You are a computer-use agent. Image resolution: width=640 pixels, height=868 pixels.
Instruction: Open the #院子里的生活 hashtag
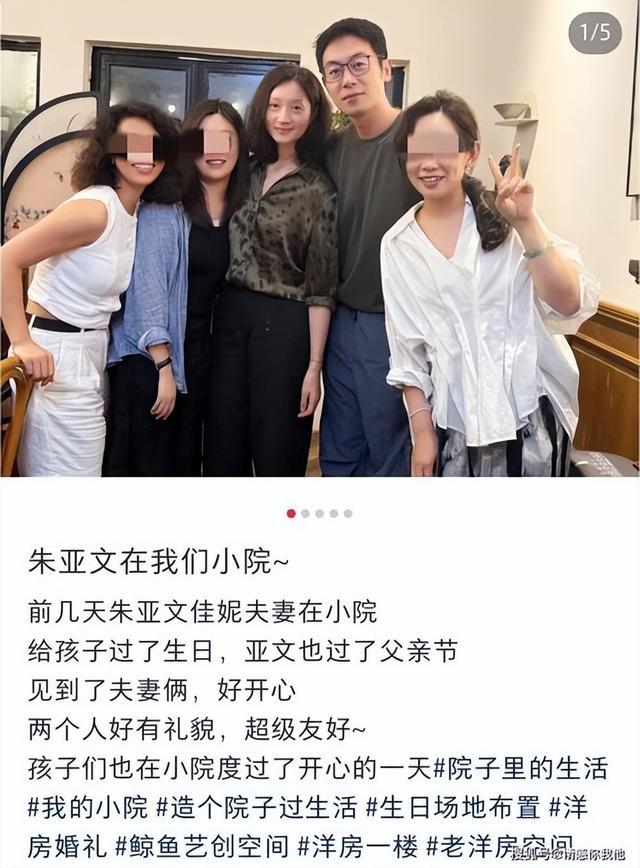click(x=520, y=769)
